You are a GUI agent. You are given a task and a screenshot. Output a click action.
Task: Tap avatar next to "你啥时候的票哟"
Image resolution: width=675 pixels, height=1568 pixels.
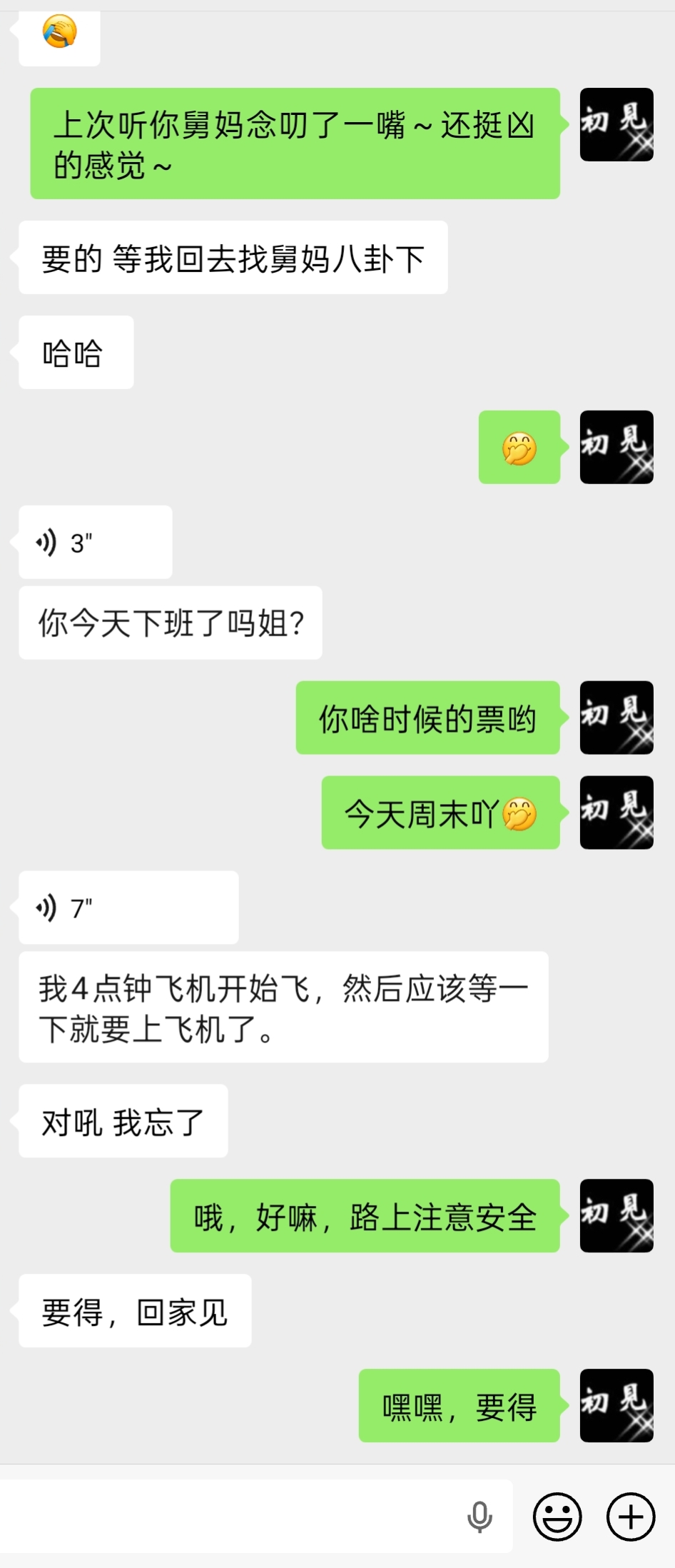pos(616,718)
